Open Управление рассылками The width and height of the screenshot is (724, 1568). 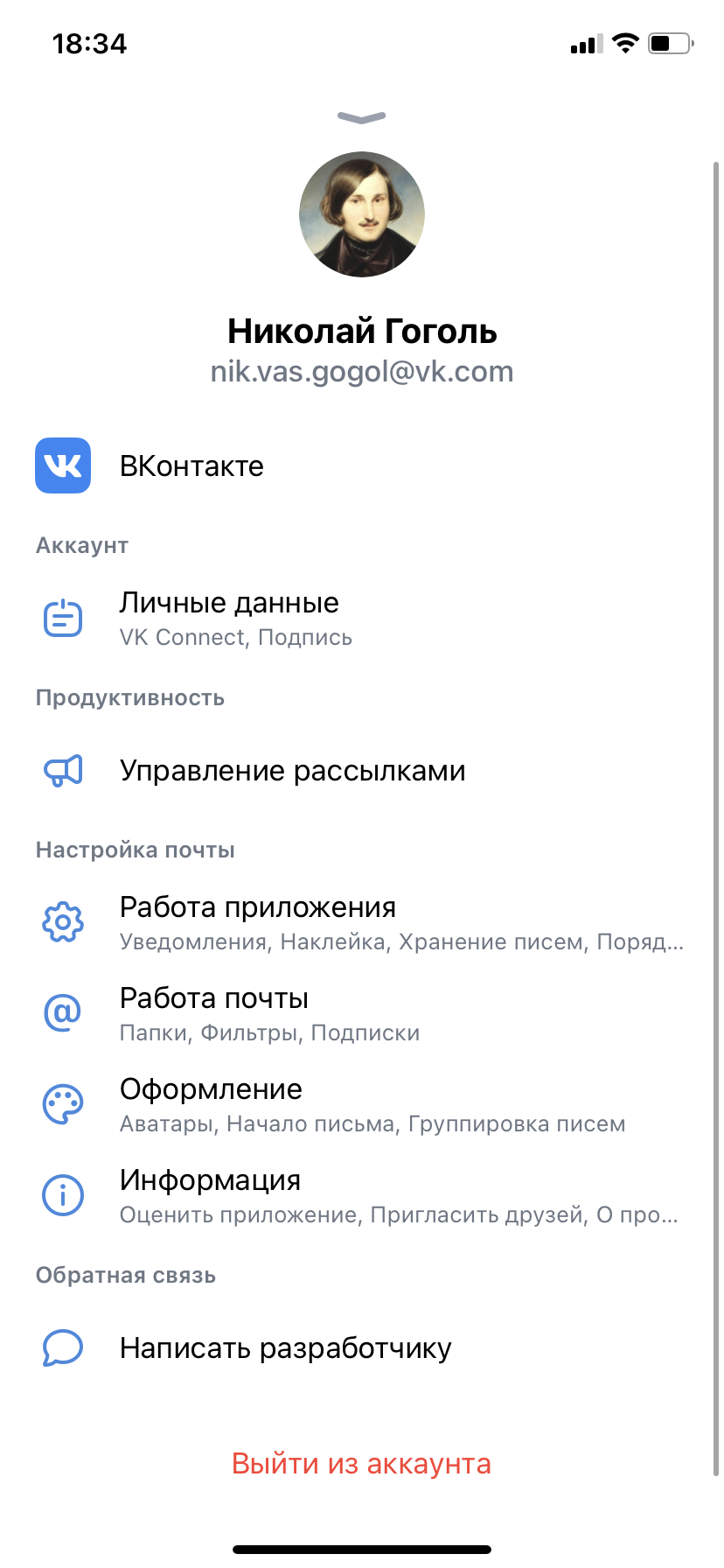(x=362, y=771)
